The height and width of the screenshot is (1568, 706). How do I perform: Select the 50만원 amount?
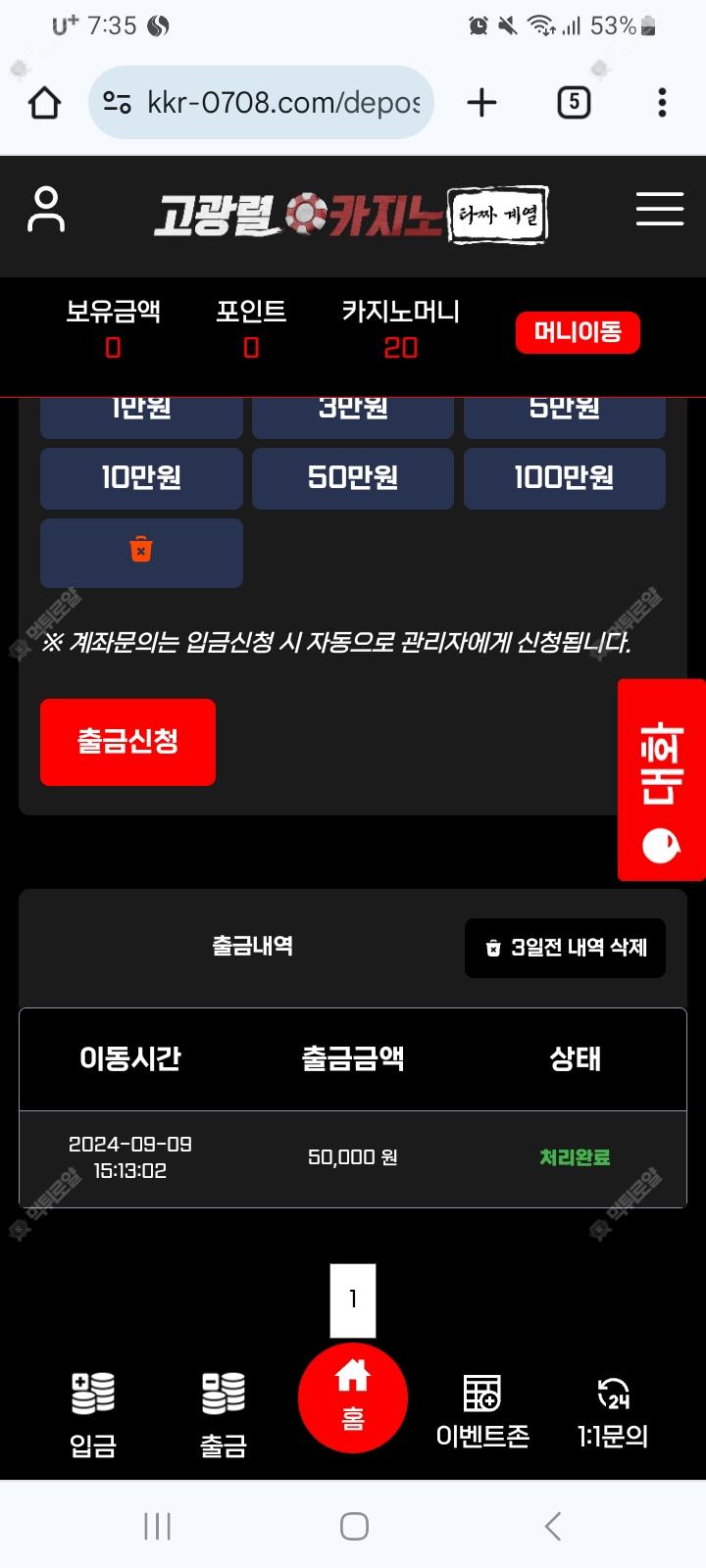(x=353, y=478)
